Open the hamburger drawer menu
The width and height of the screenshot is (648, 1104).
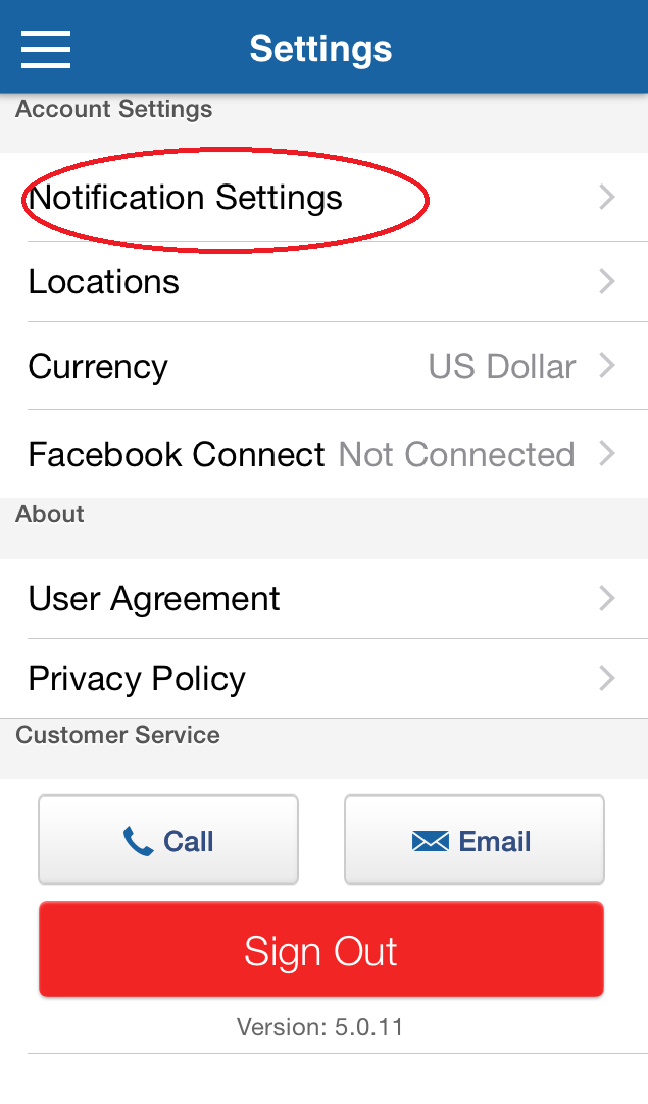click(45, 48)
